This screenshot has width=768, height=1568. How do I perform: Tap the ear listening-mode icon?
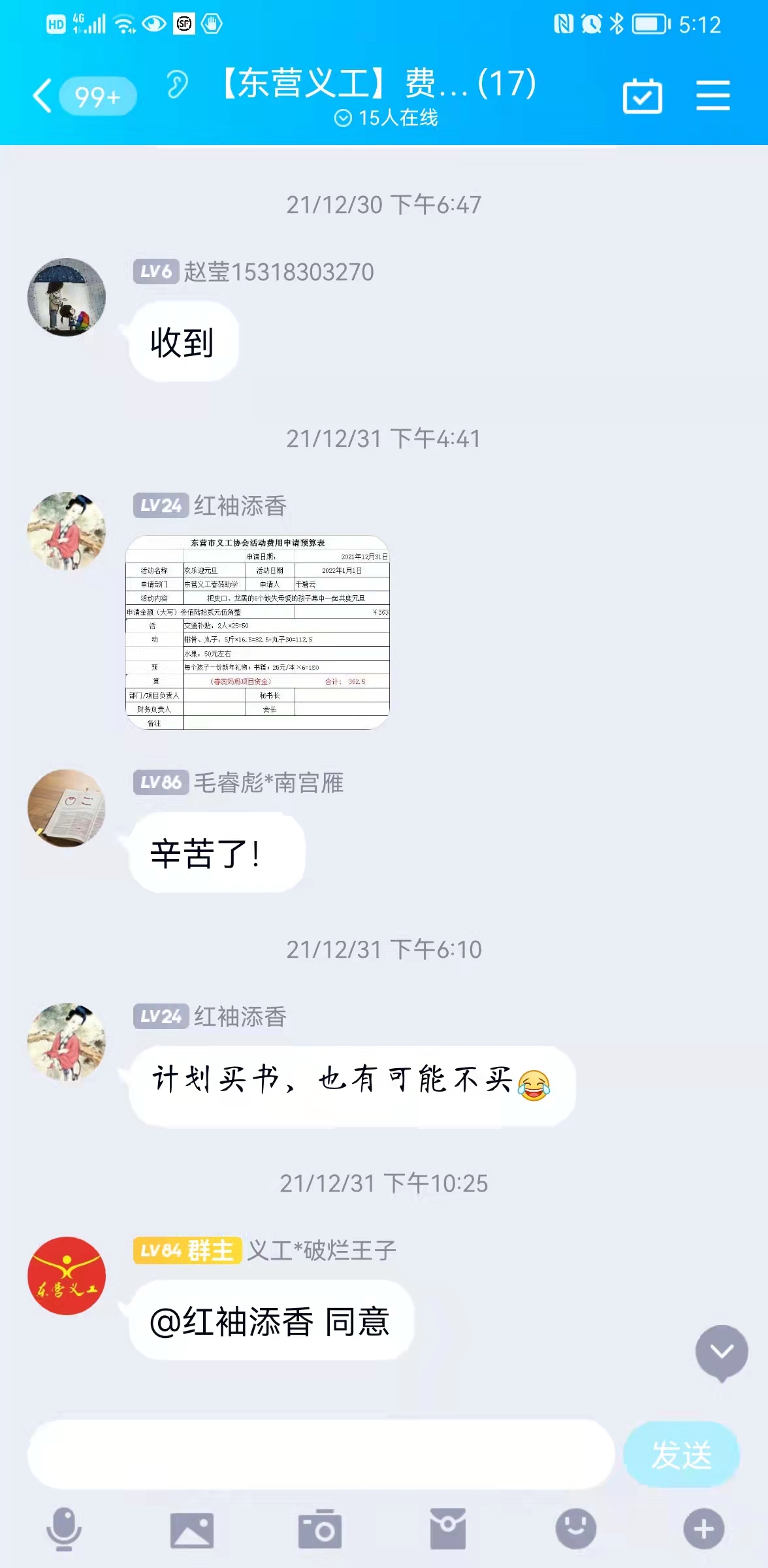click(176, 84)
